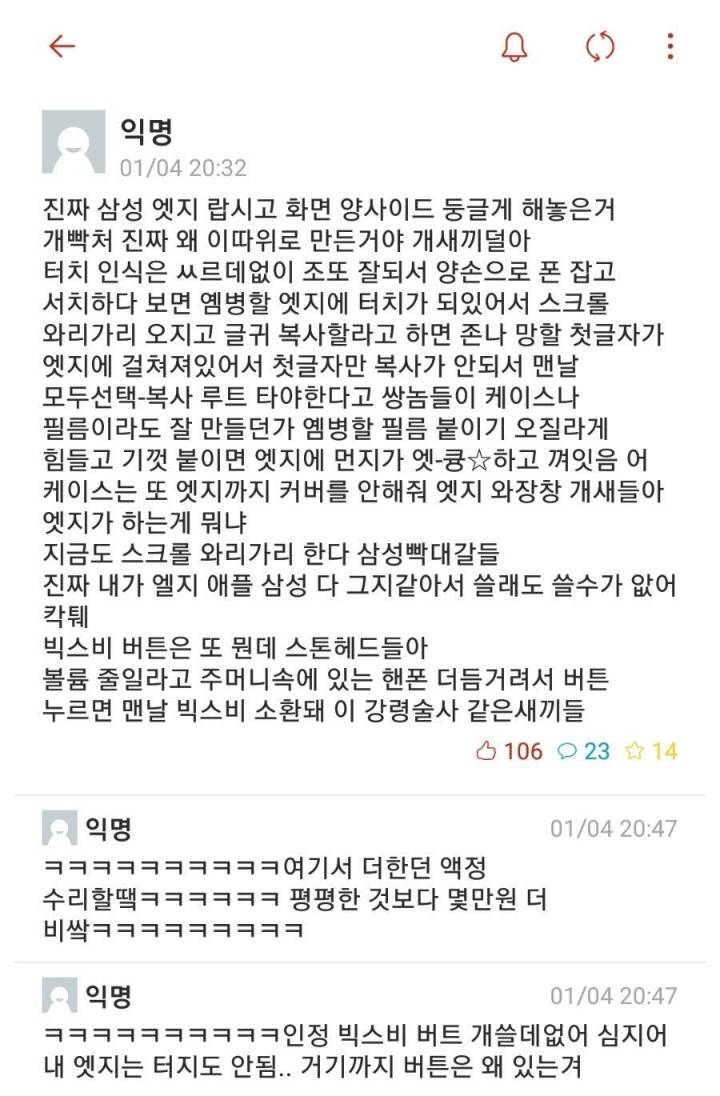720x1096 pixels.
Task: Open the three-dot overflow menu
Action: click(669, 46)
